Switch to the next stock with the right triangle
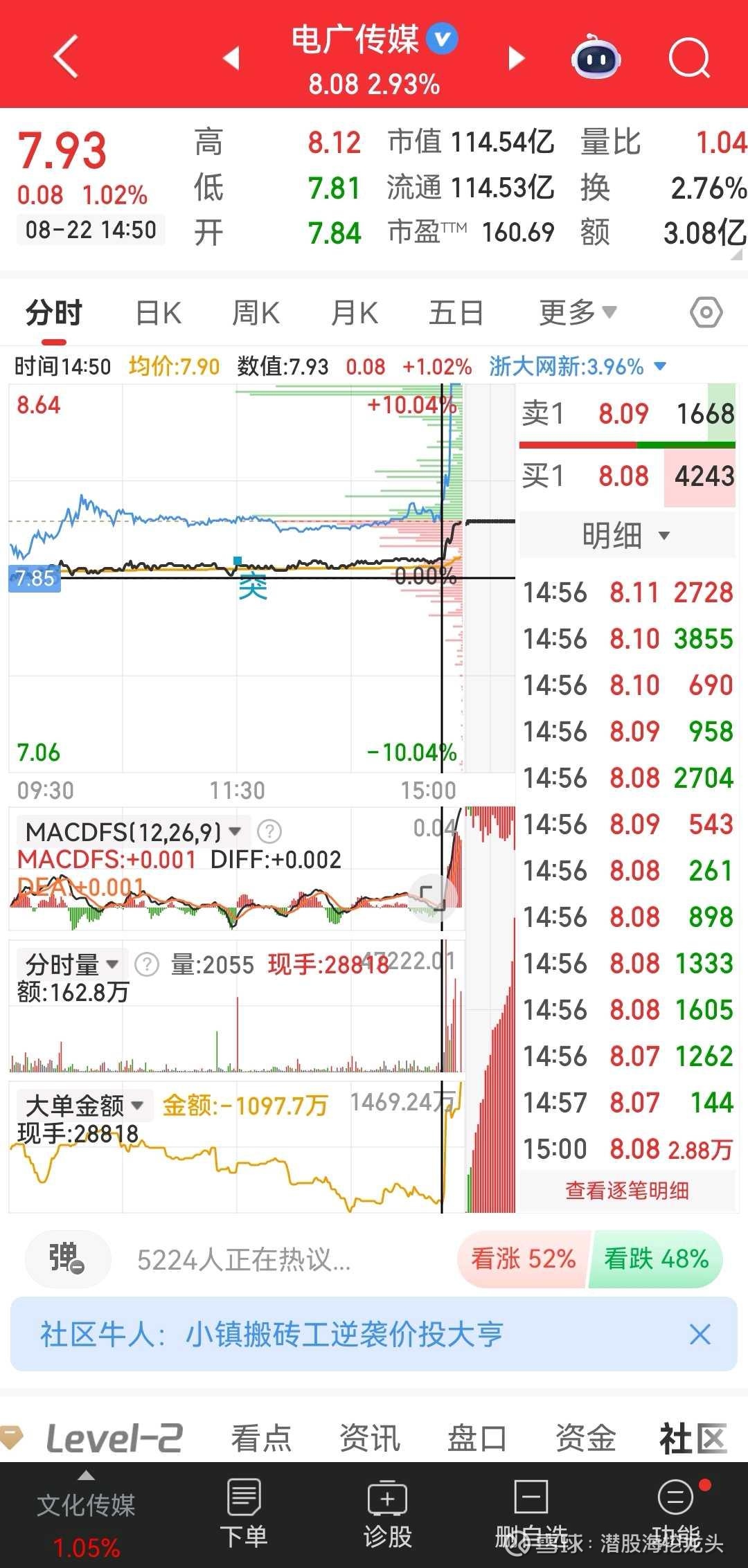Viewport: 748px width, 1568px height. click(x=517, y=58)
